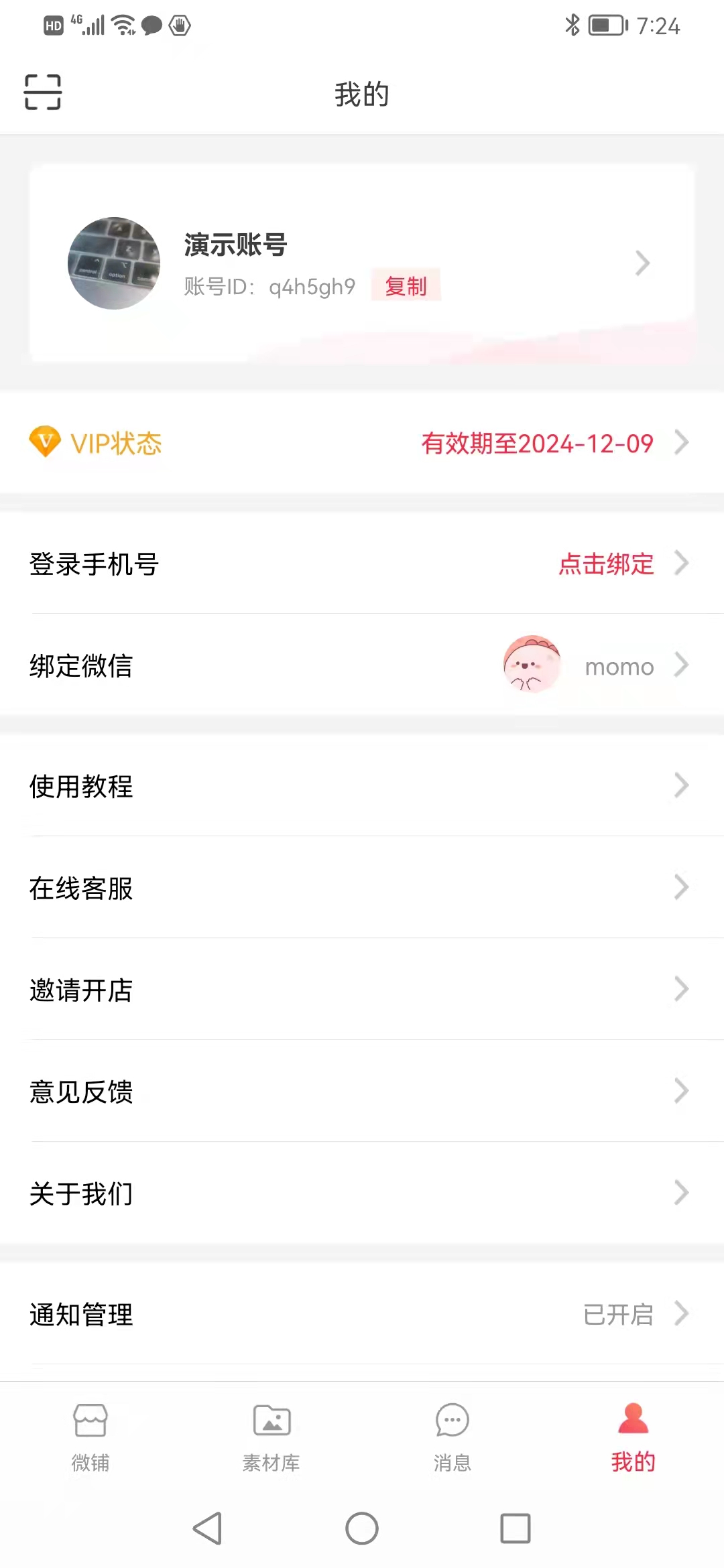Tap the momo WeChat avatar
The width and height of the screenshot is (724, 1568).
coord(532,665)
